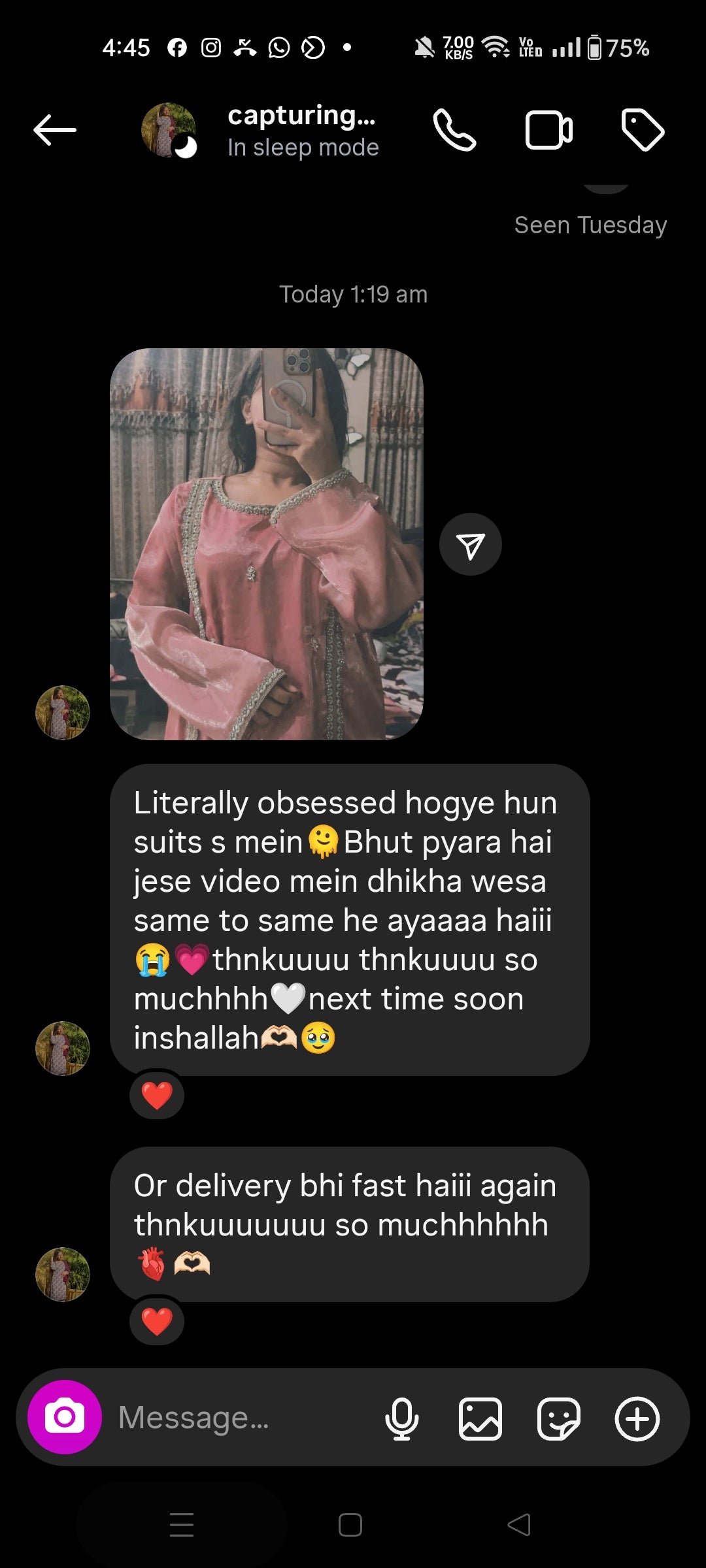Pick a photo from the gallery
Viewport: 706px width, 1568px height.
480,1418
